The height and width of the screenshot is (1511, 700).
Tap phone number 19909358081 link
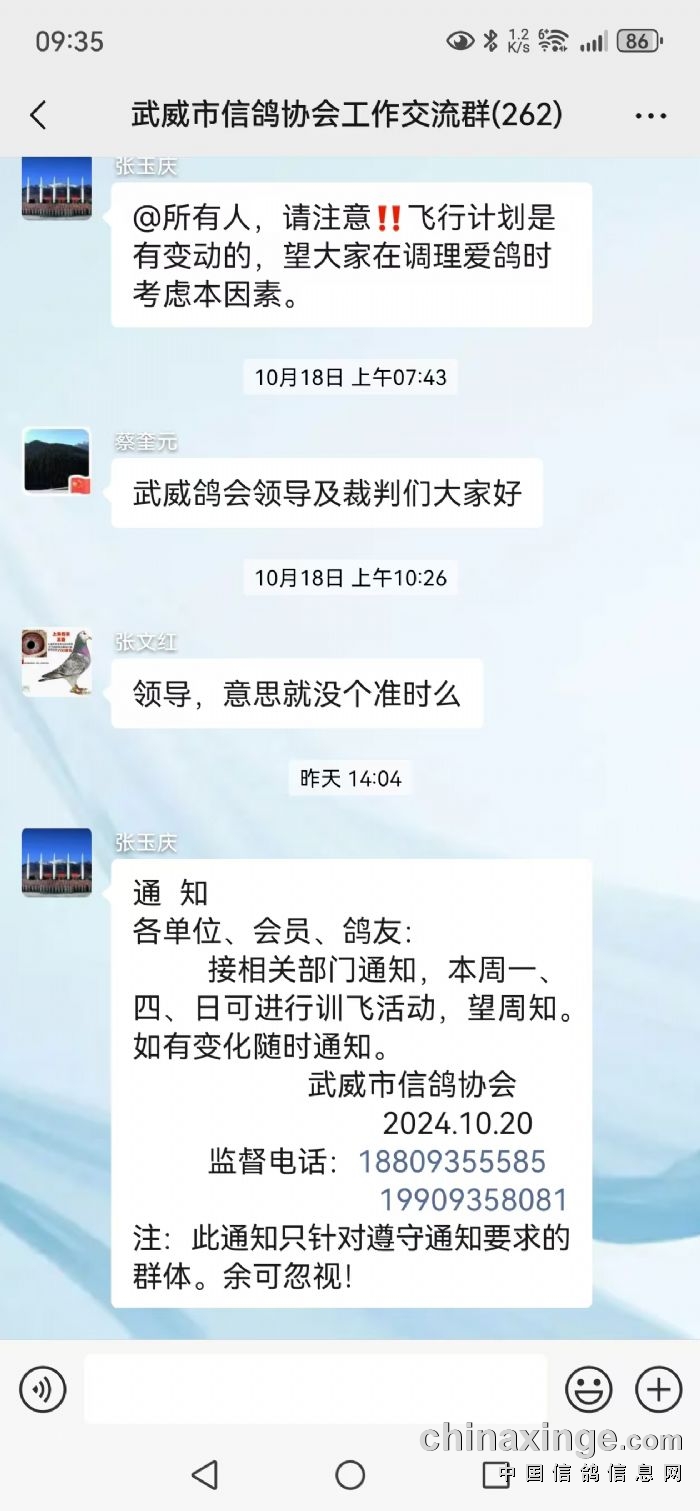[x=473, y=1200]
